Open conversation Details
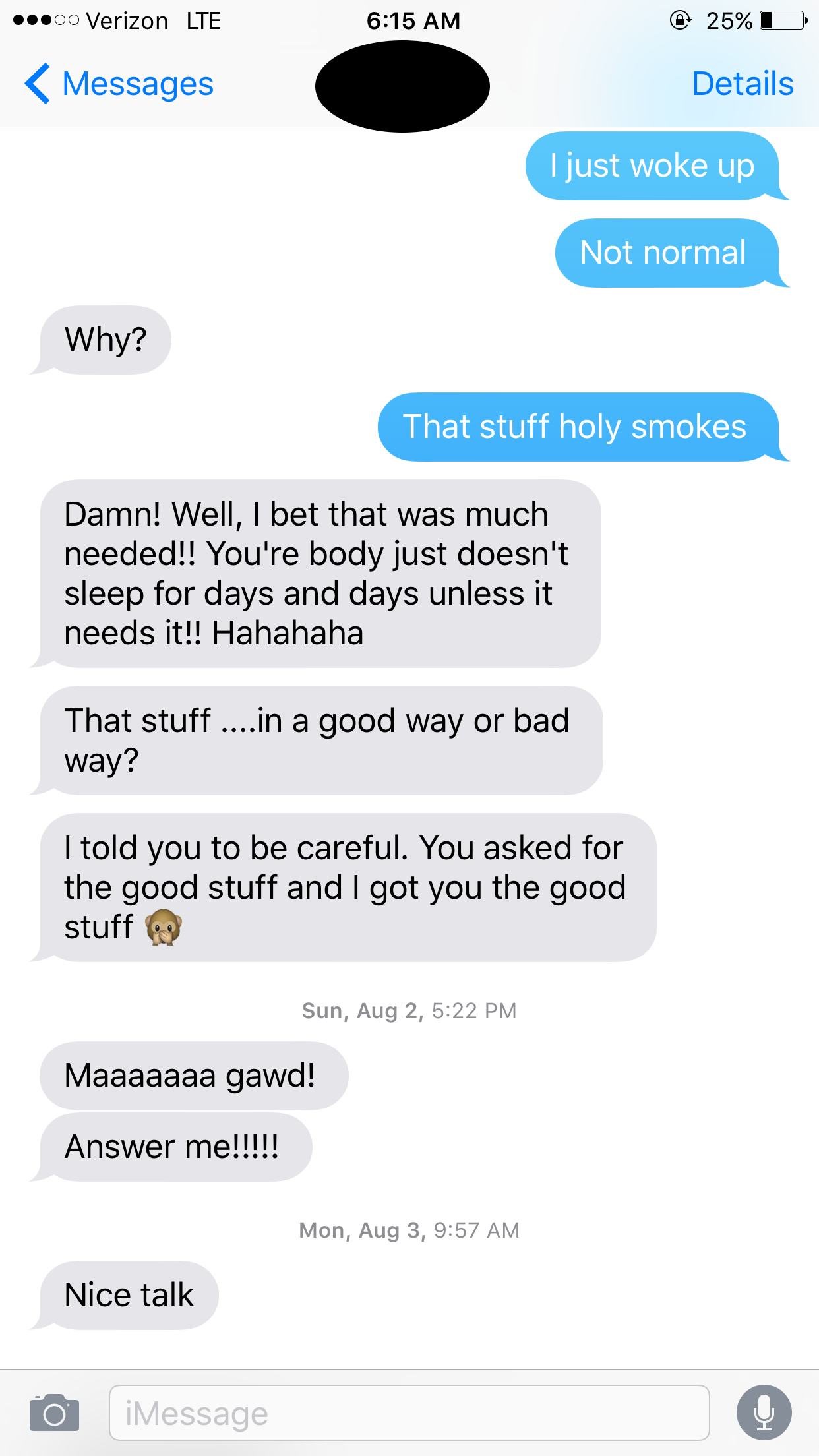The width and height of the screenshot is (819, 1456). (742, 84)
